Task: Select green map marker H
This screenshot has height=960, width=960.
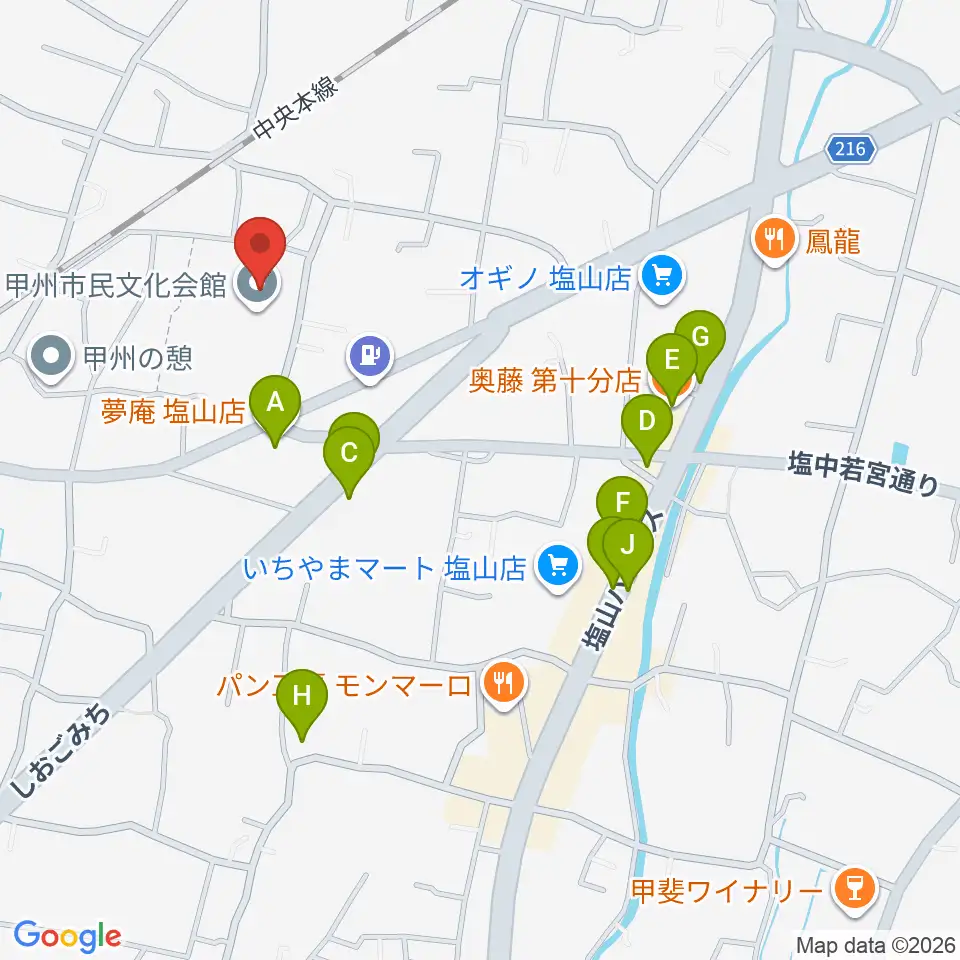Action: [302, 697]
